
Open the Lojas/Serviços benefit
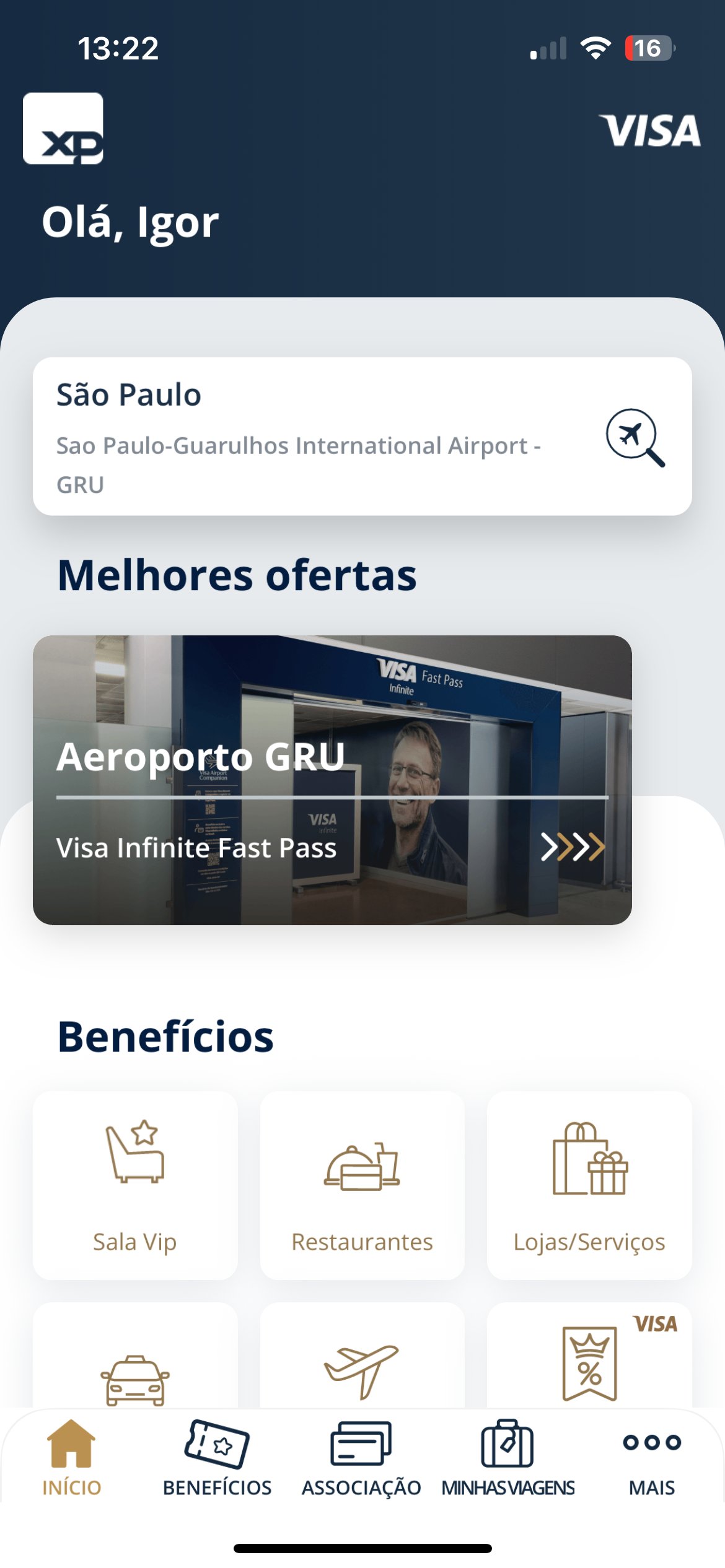589,1185
